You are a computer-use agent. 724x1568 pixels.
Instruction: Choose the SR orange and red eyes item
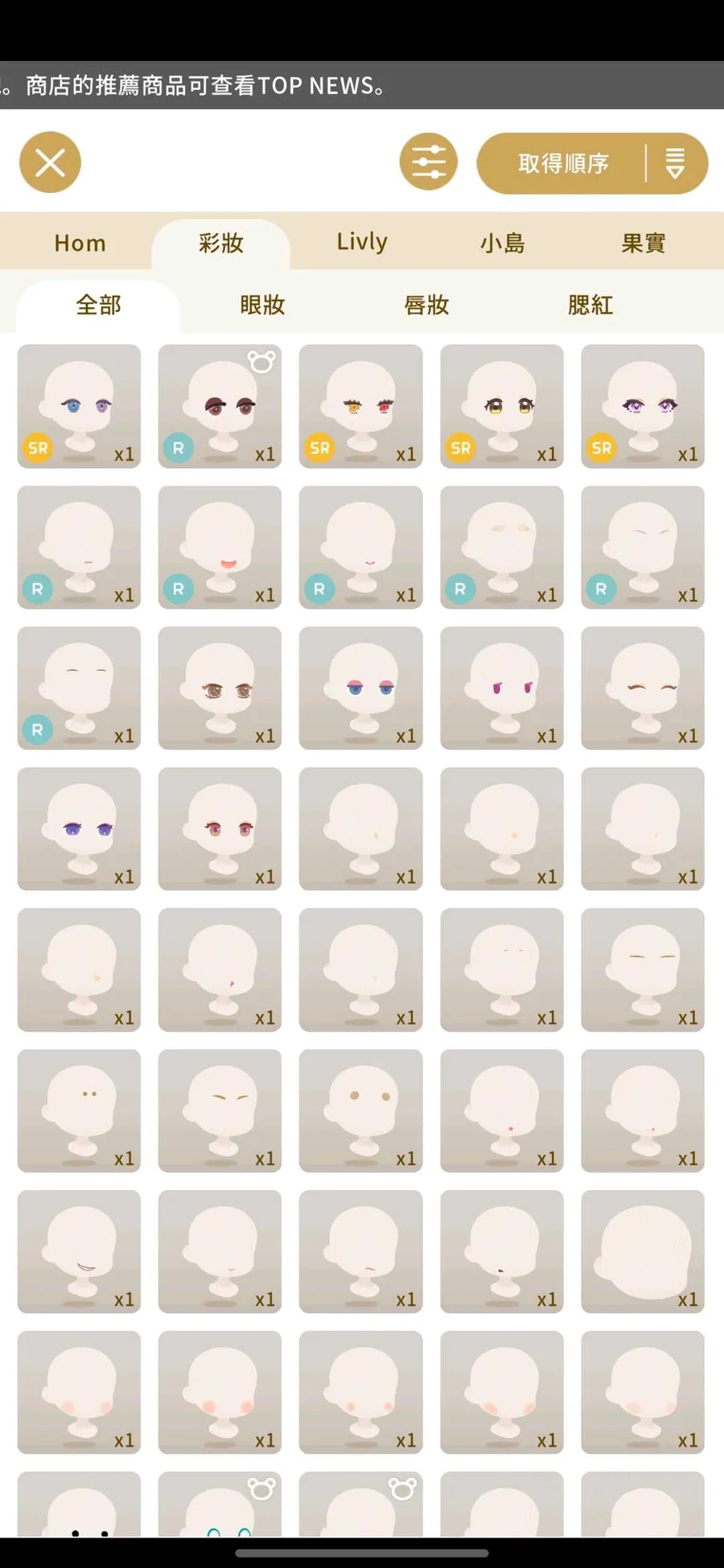coord(360,406)
